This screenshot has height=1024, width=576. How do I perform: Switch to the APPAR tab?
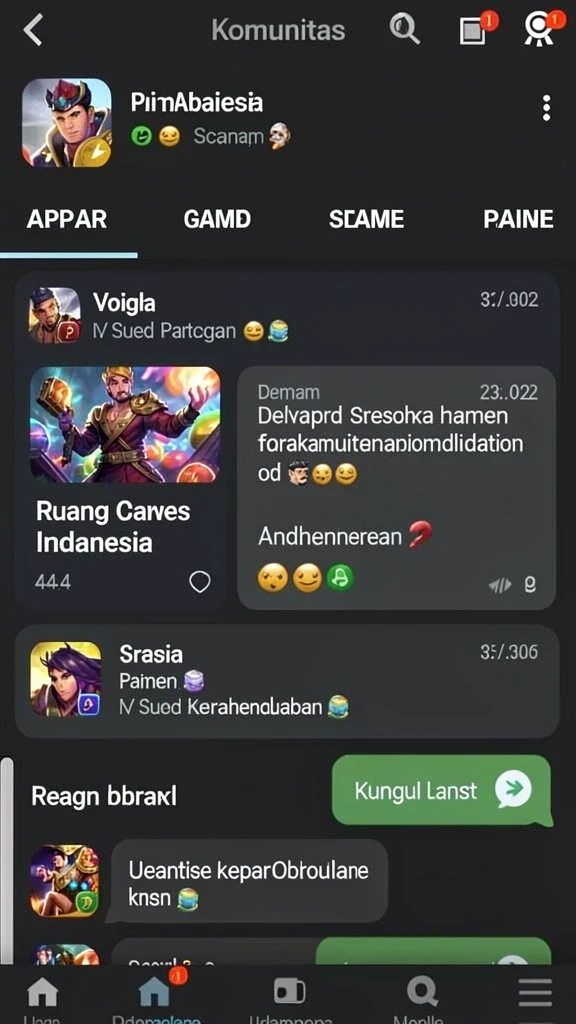click(x=67, y=219)
